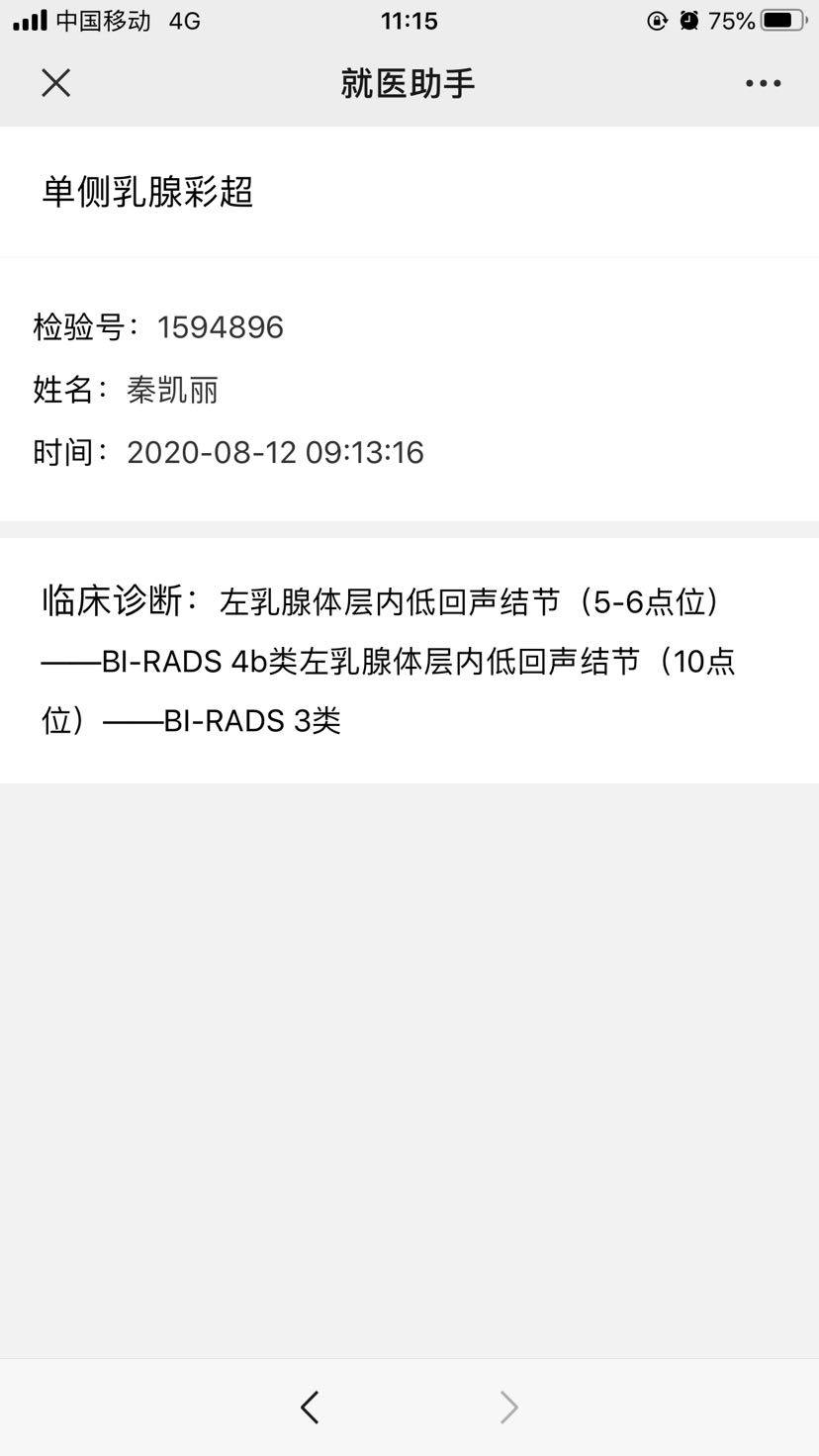Go back to the previous page
Screen dimensions: 819x1456
[x=310, y=1407]
